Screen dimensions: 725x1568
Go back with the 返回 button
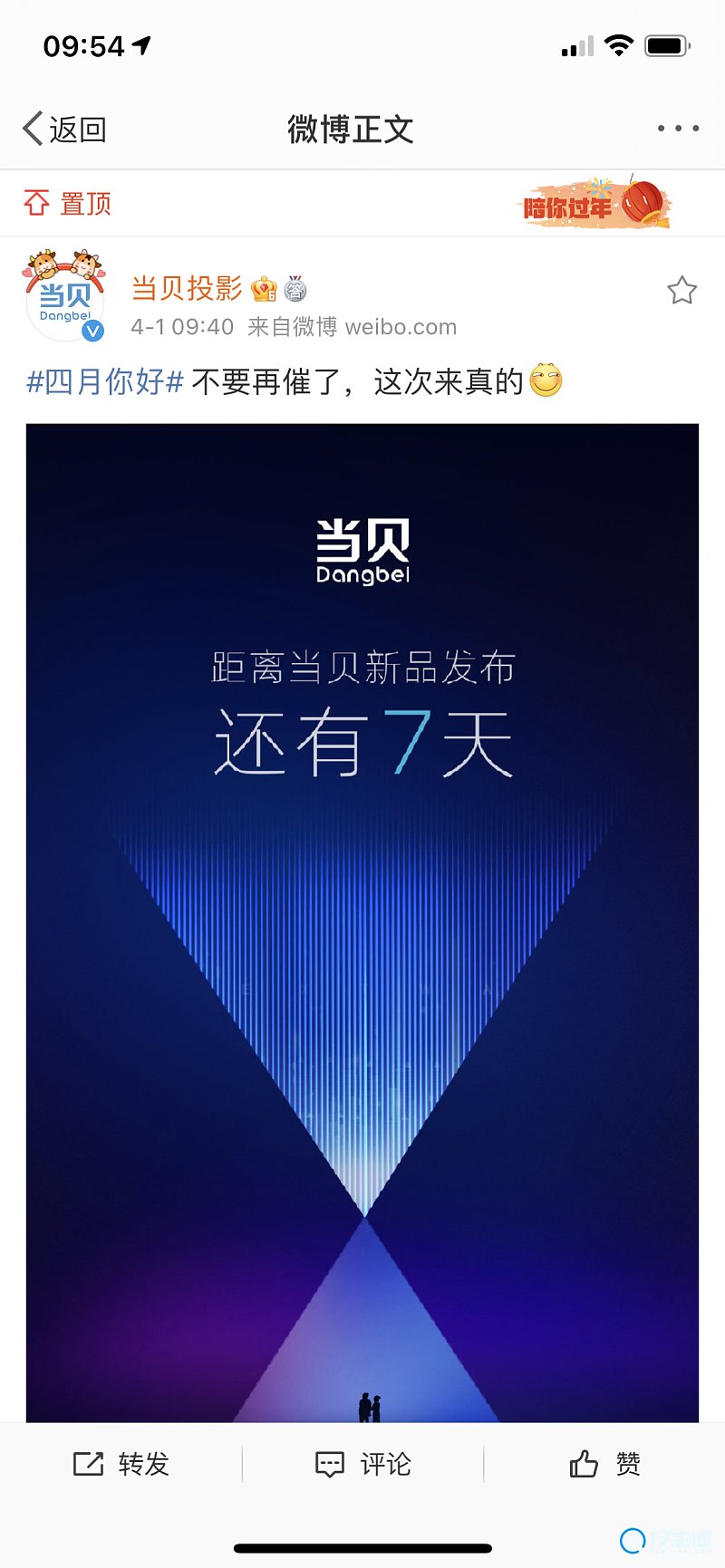pos(65,130)
